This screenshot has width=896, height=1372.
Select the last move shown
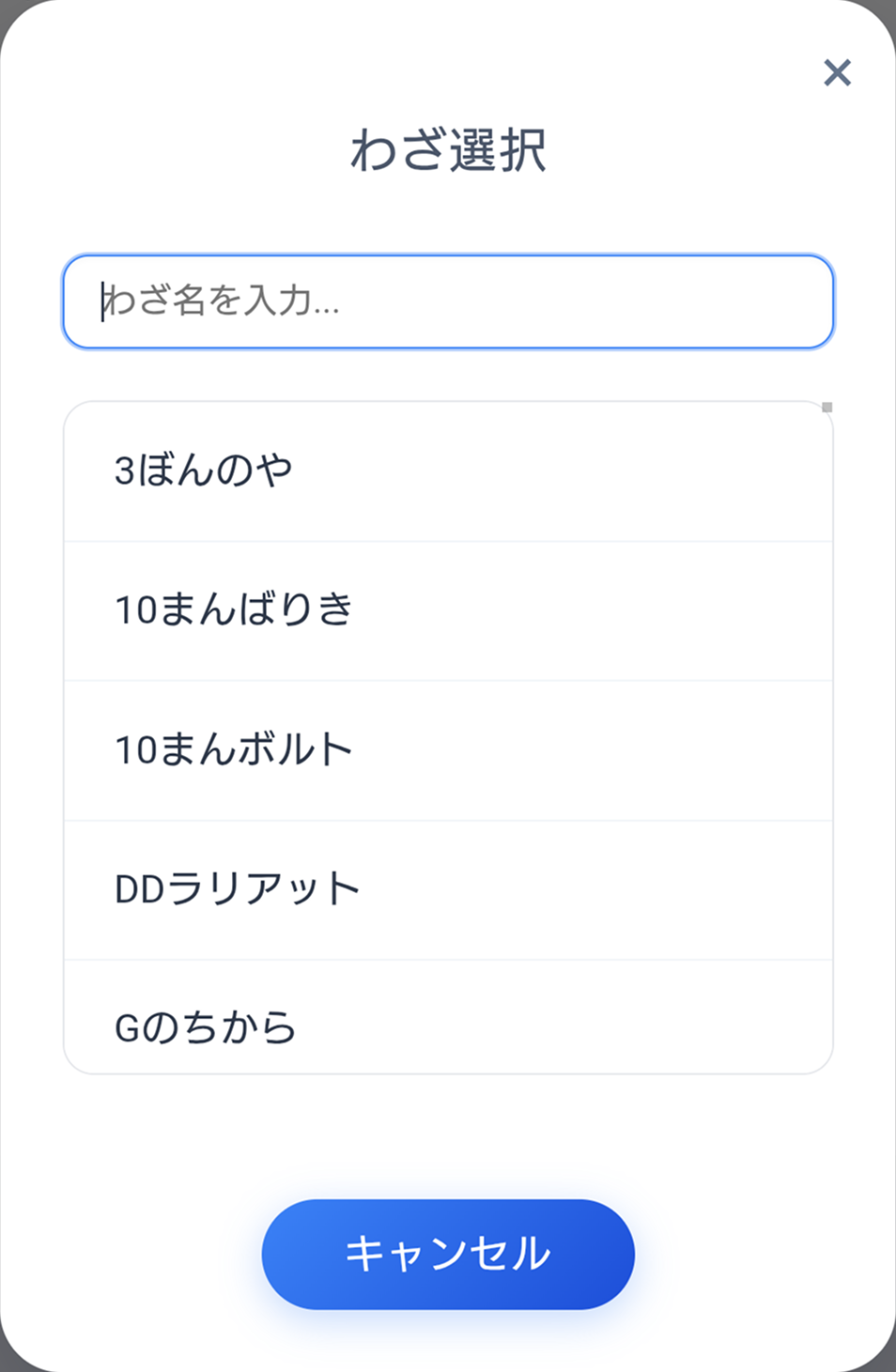coord(448,1025)
